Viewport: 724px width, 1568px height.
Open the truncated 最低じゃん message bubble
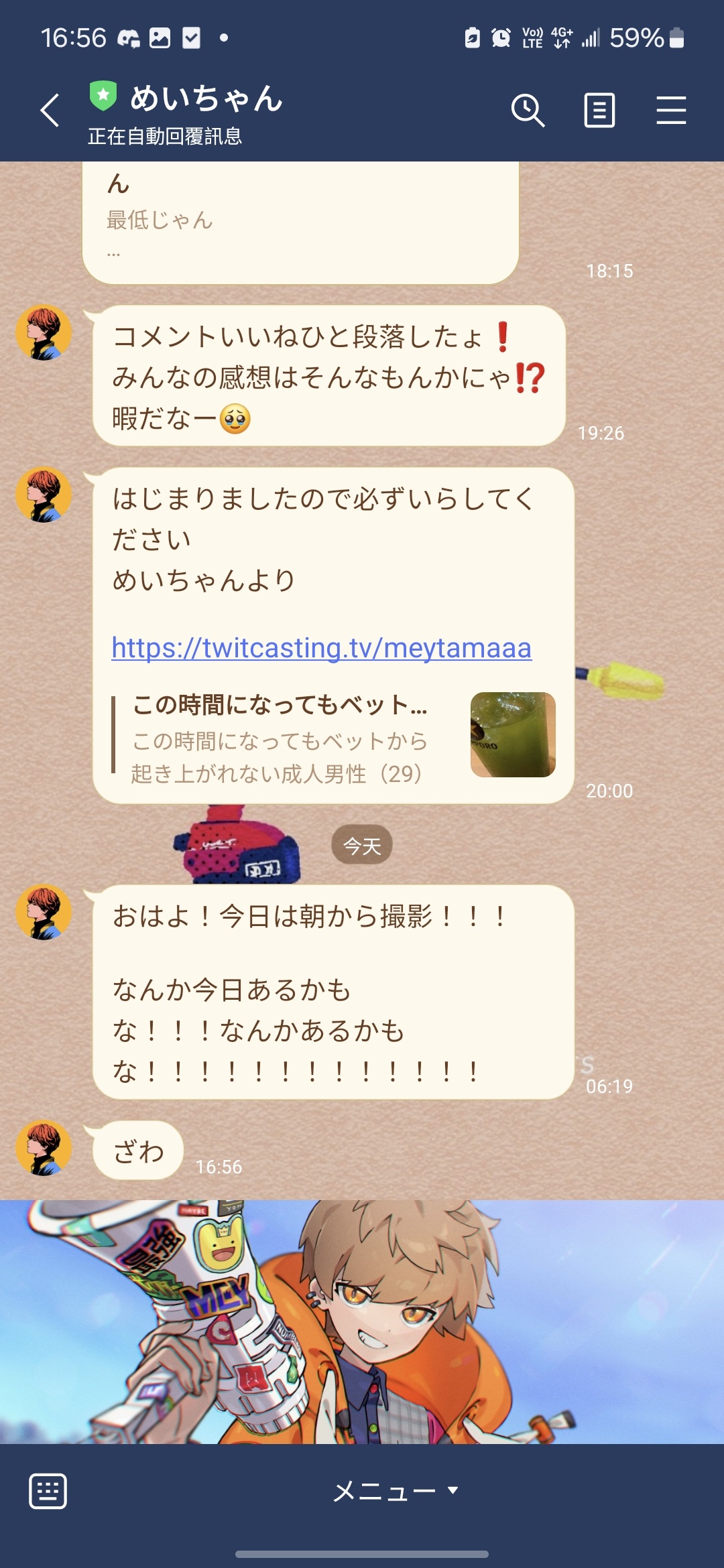pyautogui.click(x=300, y=222)
